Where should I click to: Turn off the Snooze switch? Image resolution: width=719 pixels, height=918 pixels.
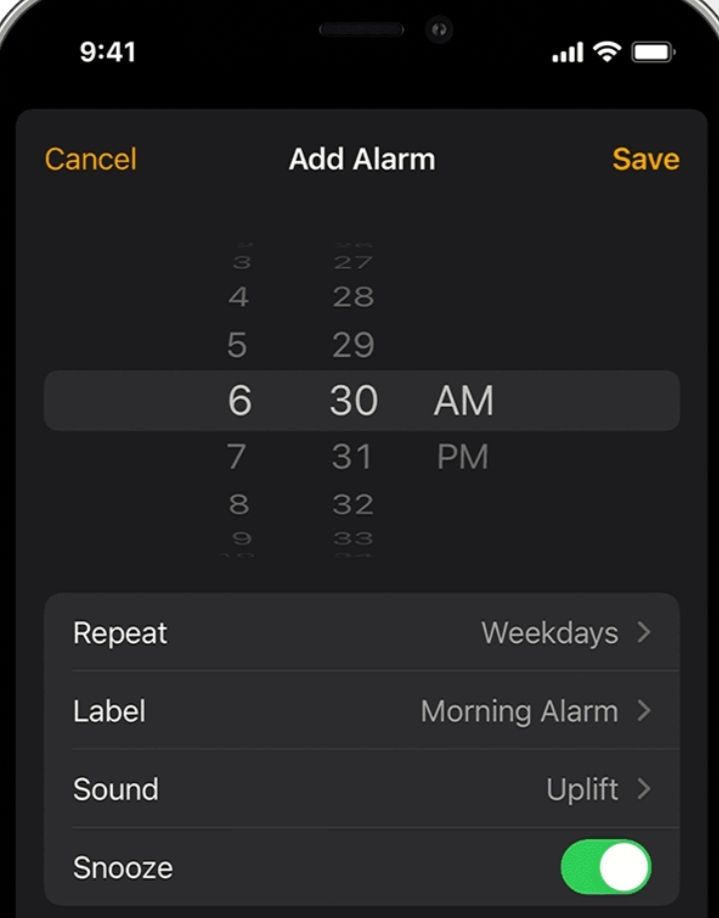tap(606, 867)
